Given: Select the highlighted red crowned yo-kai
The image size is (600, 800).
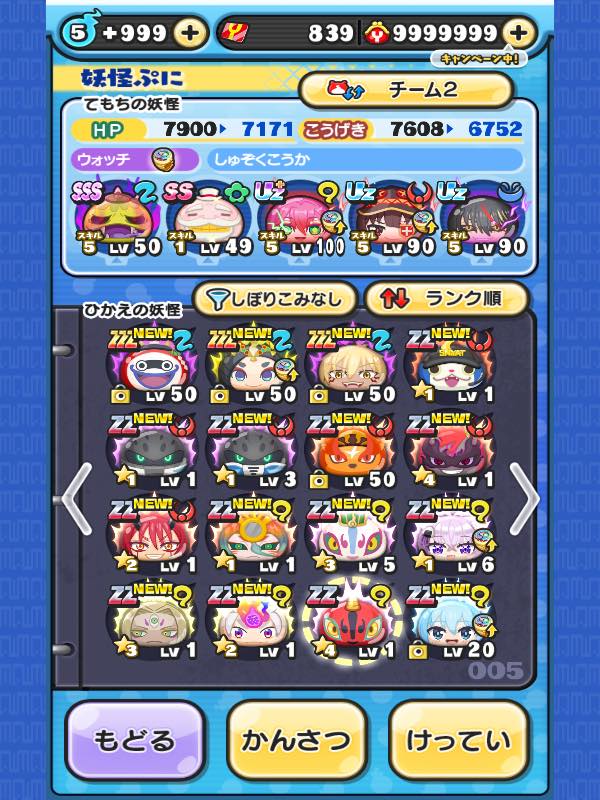Looking at the screenshot, I should click(x=350, y=622).
